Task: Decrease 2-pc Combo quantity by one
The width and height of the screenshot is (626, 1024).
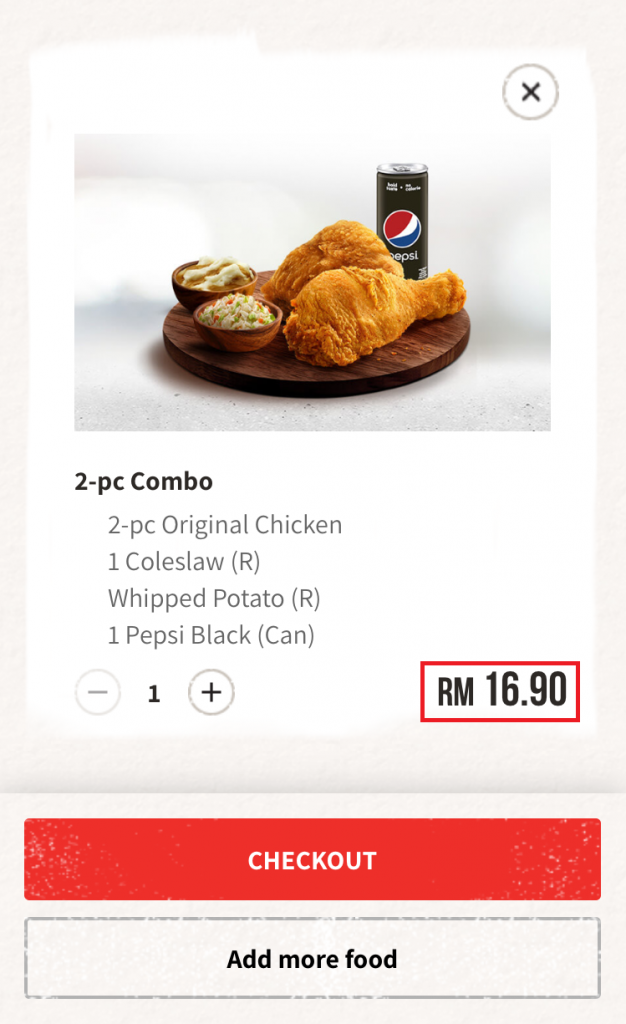Action: click(x=98, y=693)
